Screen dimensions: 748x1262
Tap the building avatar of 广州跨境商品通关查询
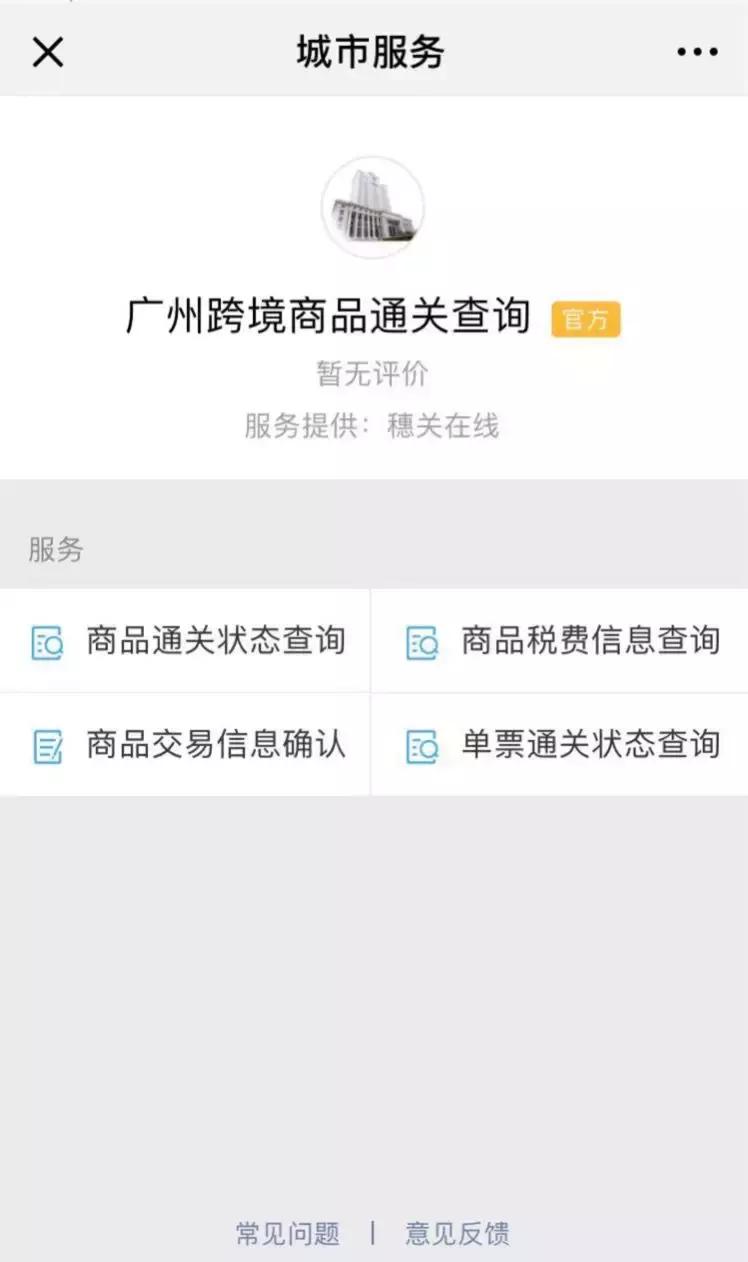pyautogui.click(x=373, y=207)
